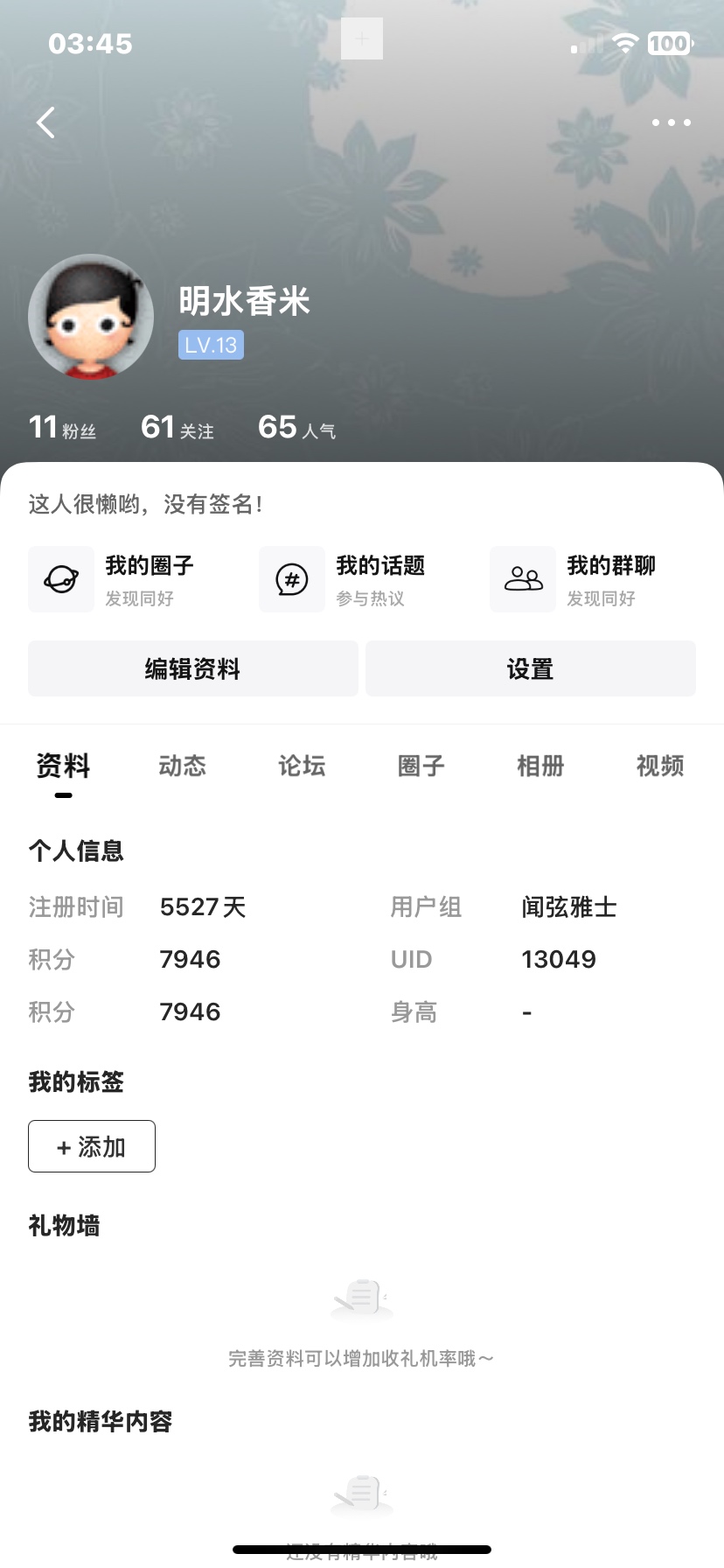This screenshot has width=724, height=1568.
Task: Open the three-dot overflow menu
Action: click(672, 122)
